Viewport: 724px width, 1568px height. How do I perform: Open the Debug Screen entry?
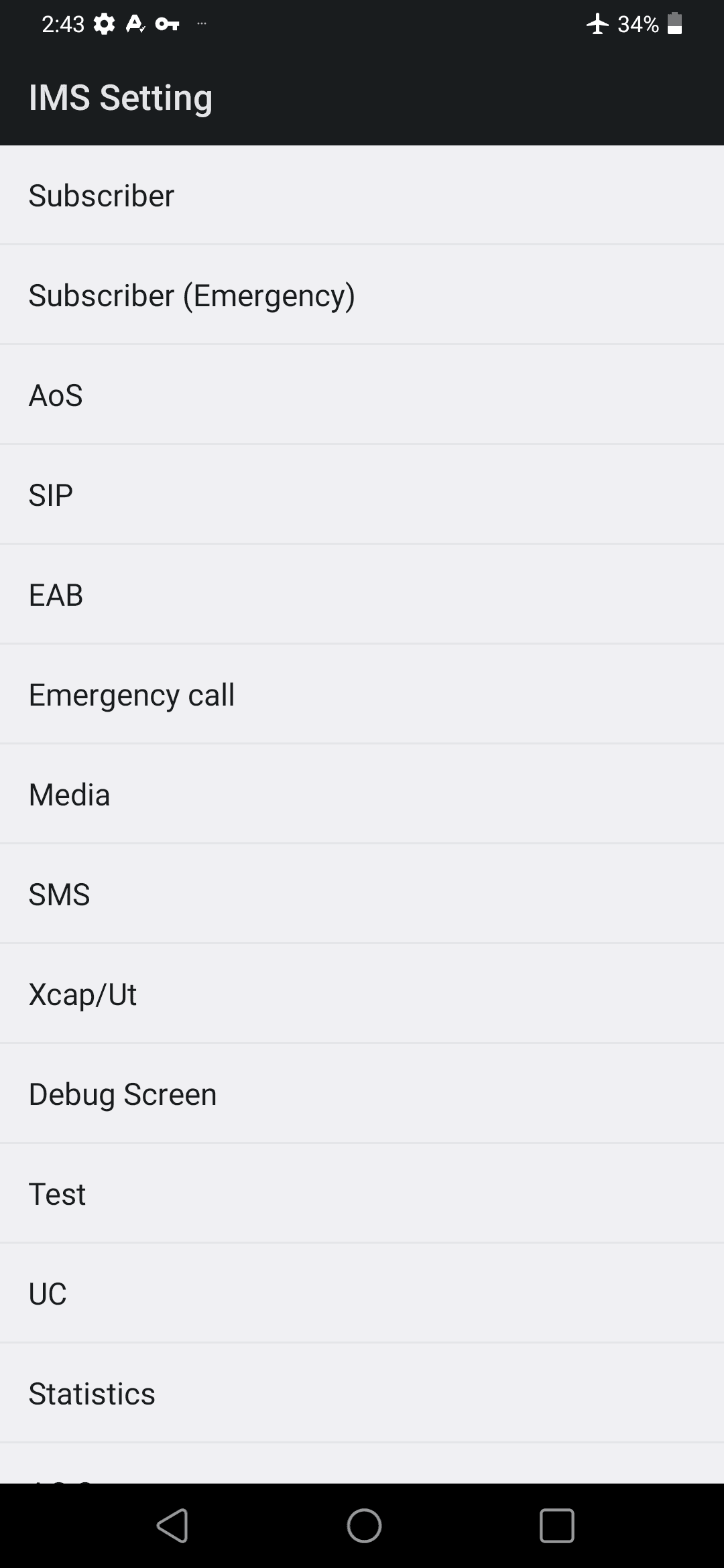tap(362, 1093)
